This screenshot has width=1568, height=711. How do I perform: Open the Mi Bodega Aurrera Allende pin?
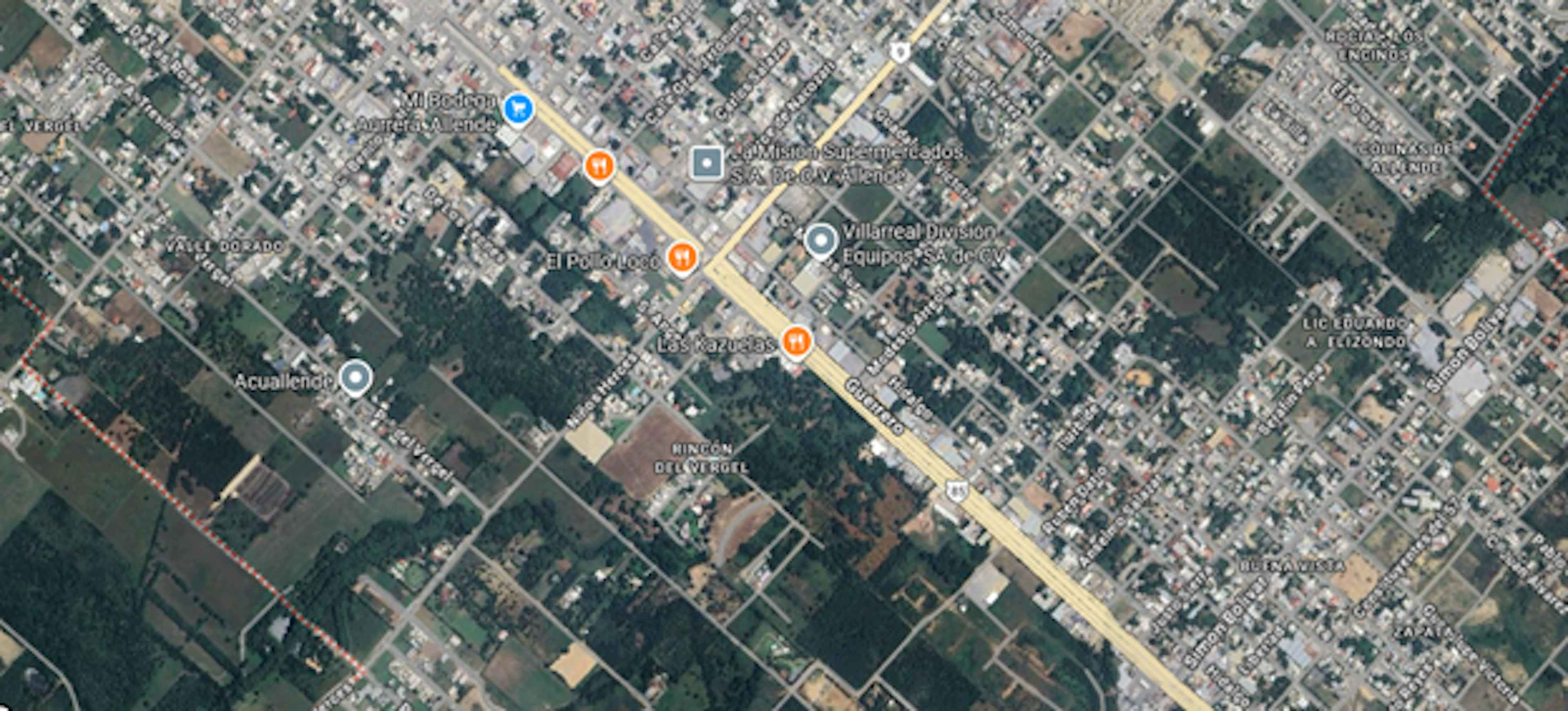pyautogui.click(x=519, y=109)
